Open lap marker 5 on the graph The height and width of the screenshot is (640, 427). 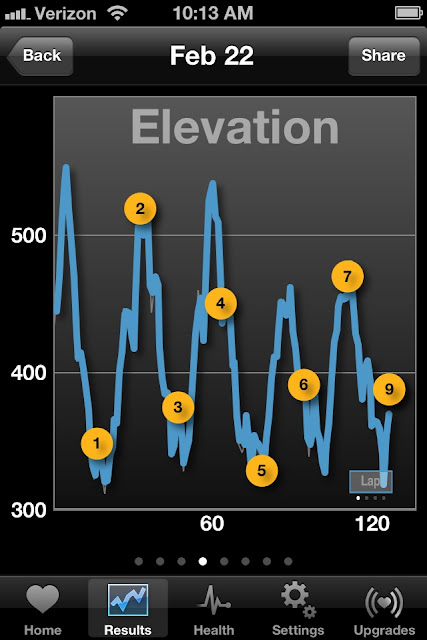[262, 471]
